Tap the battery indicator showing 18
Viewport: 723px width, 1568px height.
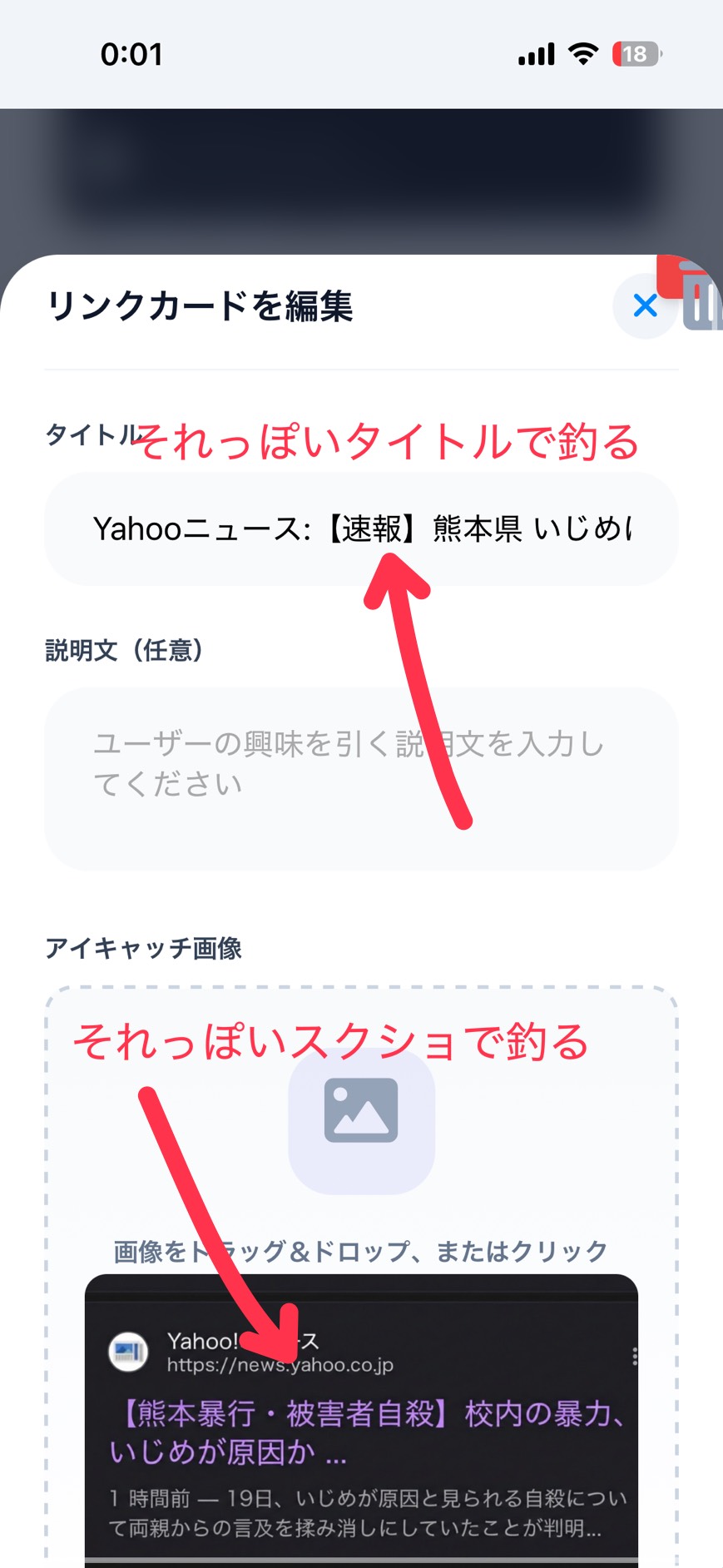click(x=635, y=53)
